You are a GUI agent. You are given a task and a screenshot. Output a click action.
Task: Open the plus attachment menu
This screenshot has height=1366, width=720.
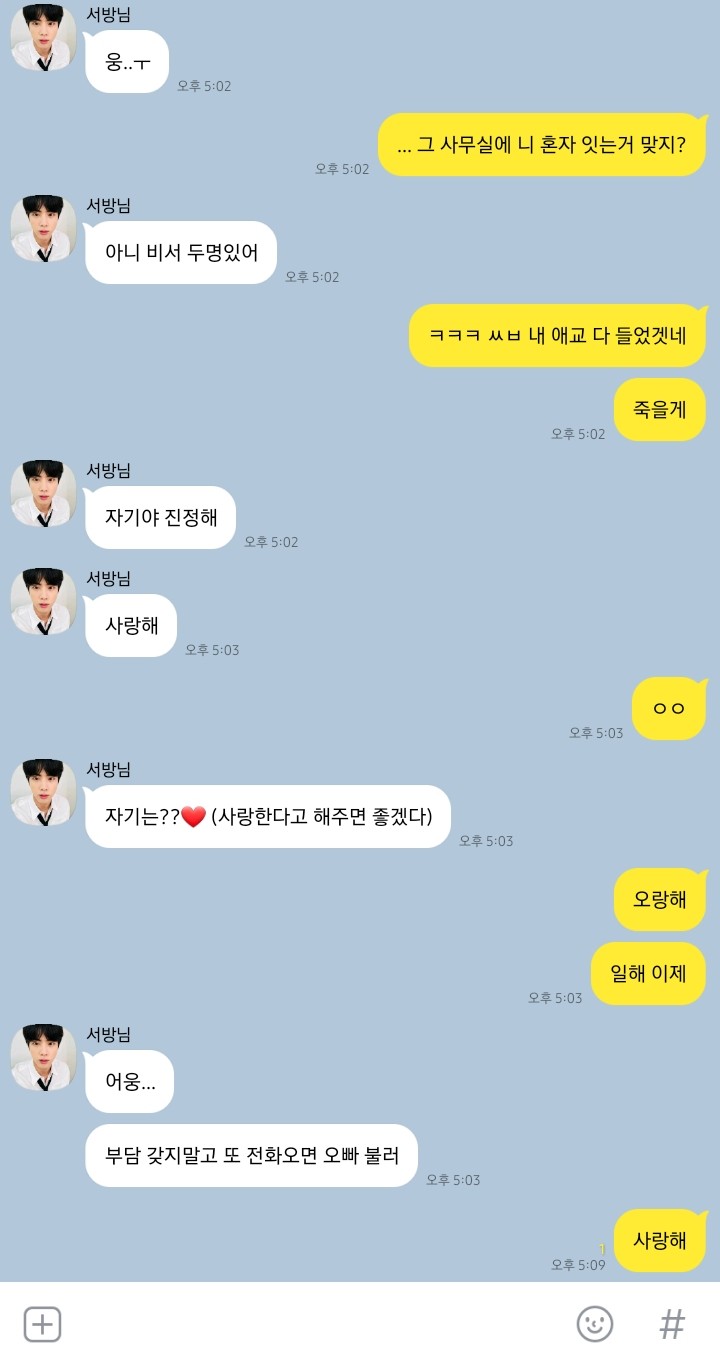point(42,1324)
